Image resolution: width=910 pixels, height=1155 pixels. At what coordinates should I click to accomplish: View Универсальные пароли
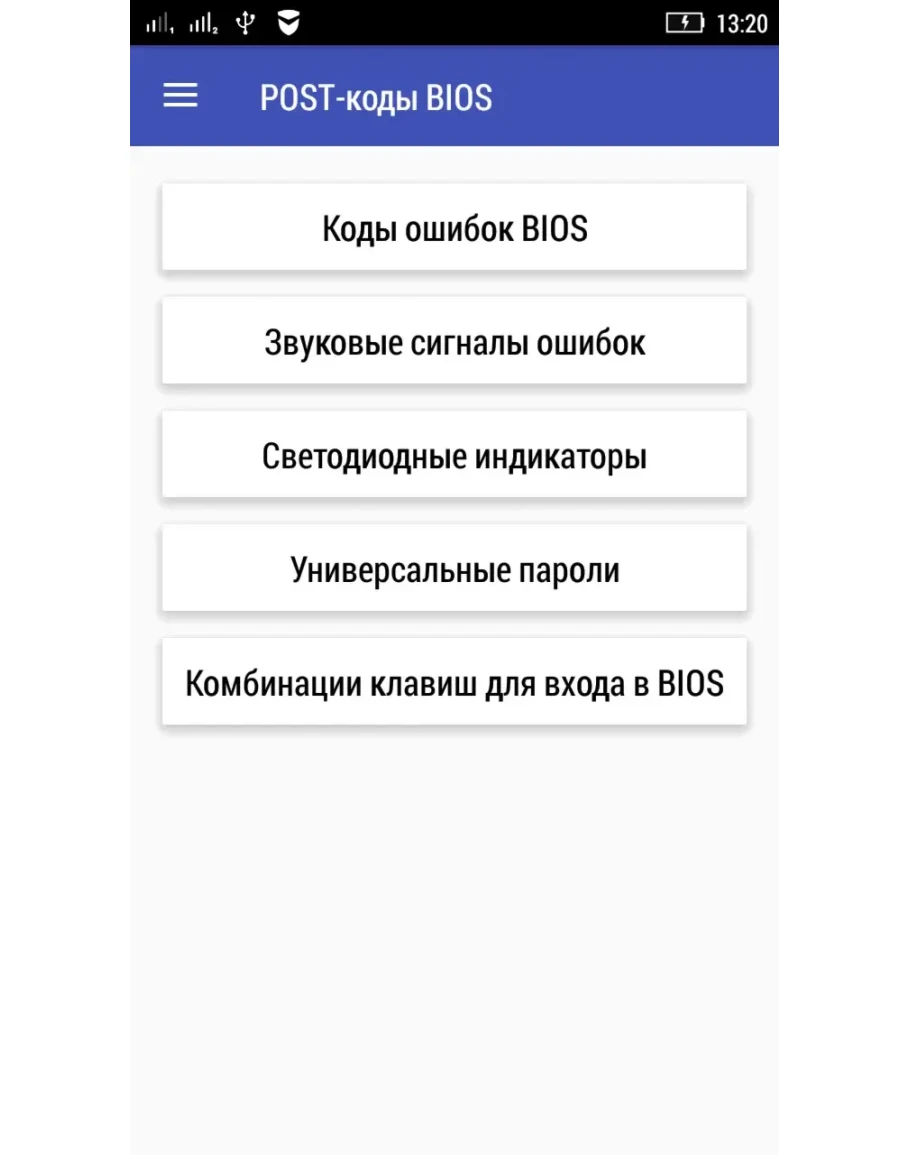click(454, 569)
